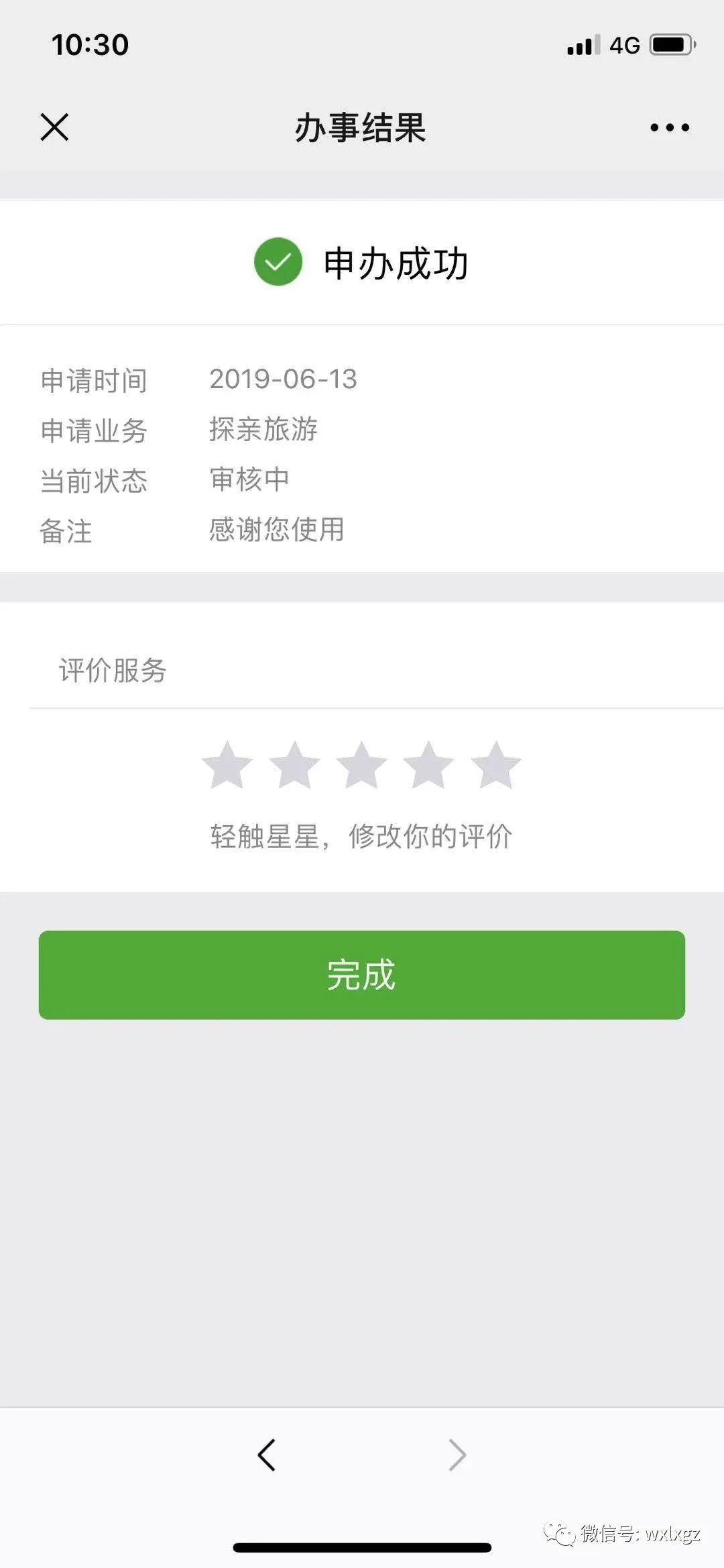Give a full five-star rating
The image size is (724, 1568).
pos(495,765)
